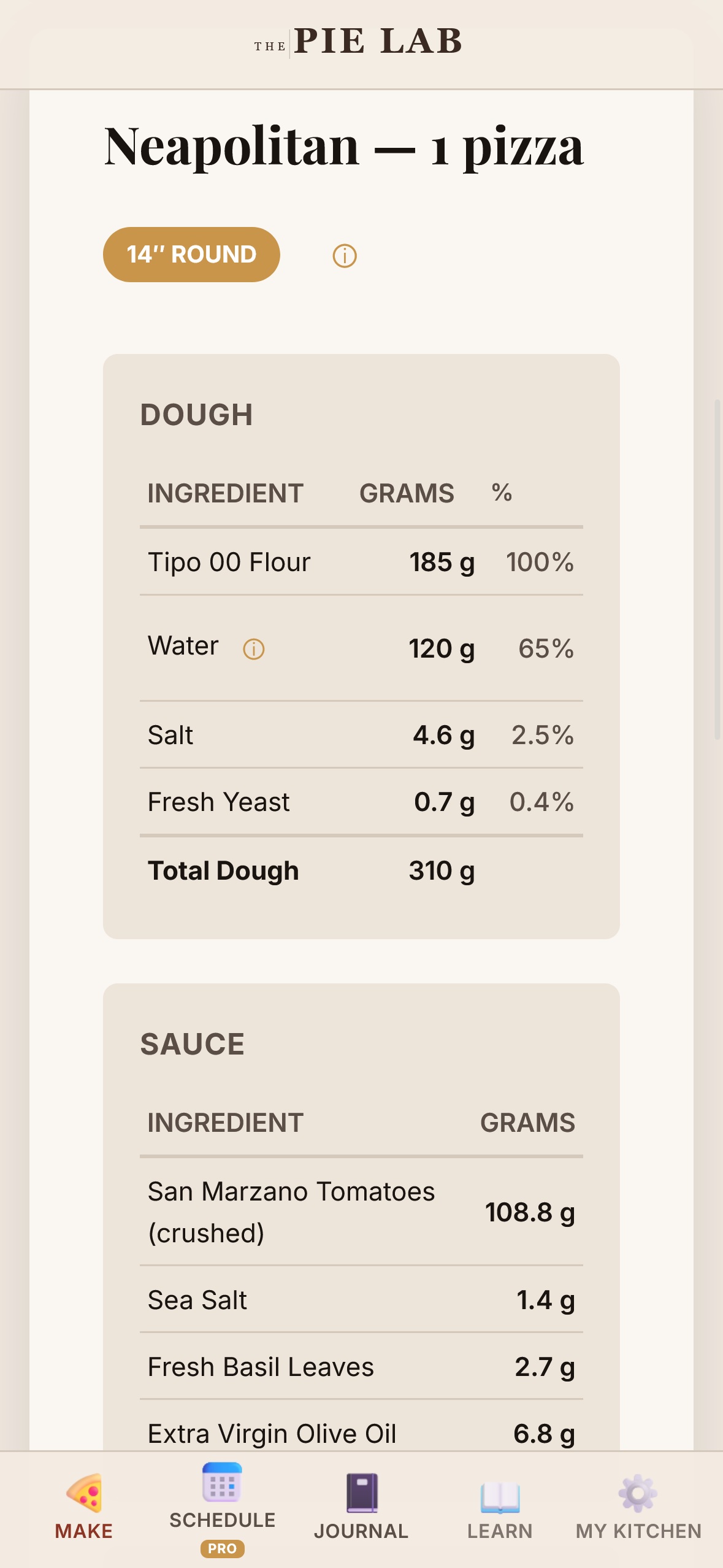This screenshot has height=1568, width=723.
Task: Tap the info icon beside 14'' ROUND
Action: (344, 255)
